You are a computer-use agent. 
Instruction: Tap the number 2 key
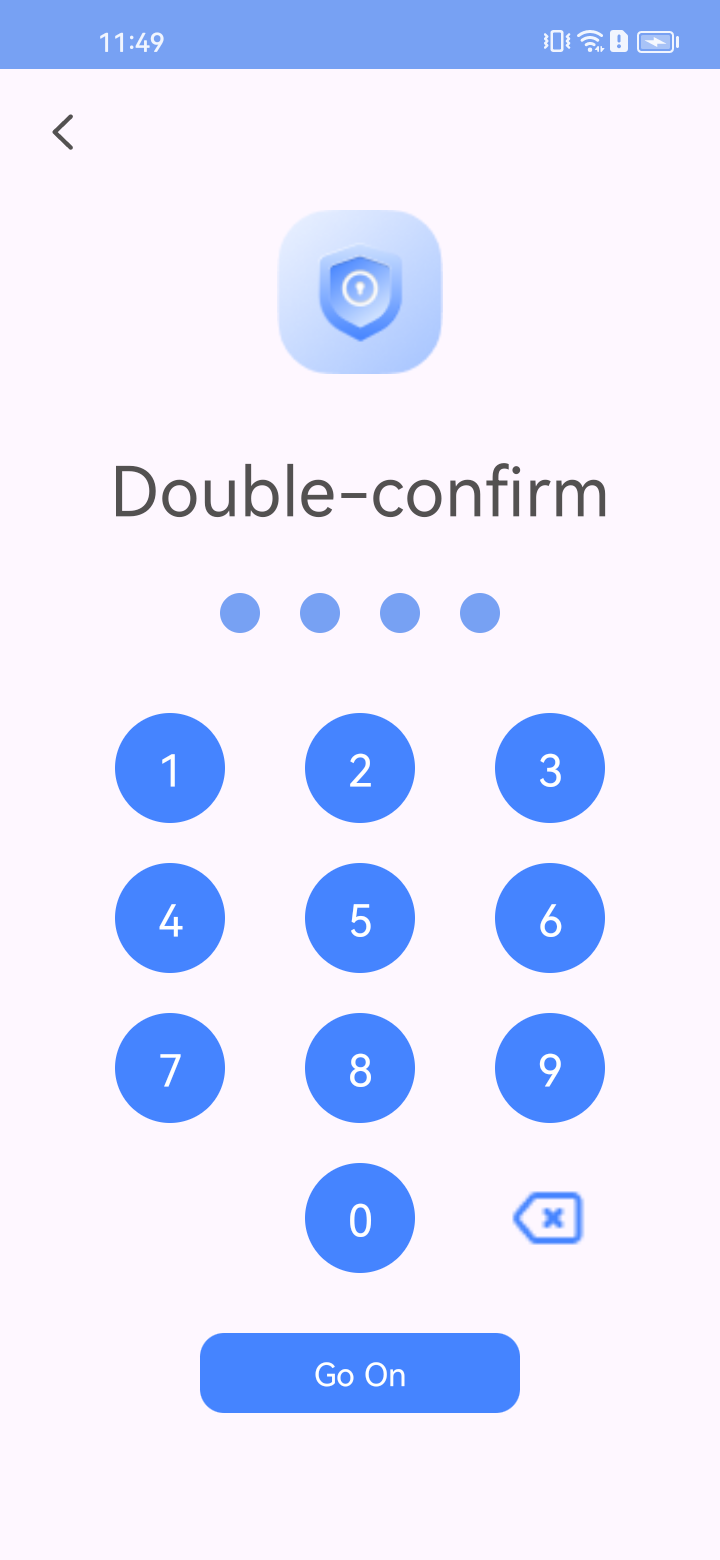tap(360, 768)
